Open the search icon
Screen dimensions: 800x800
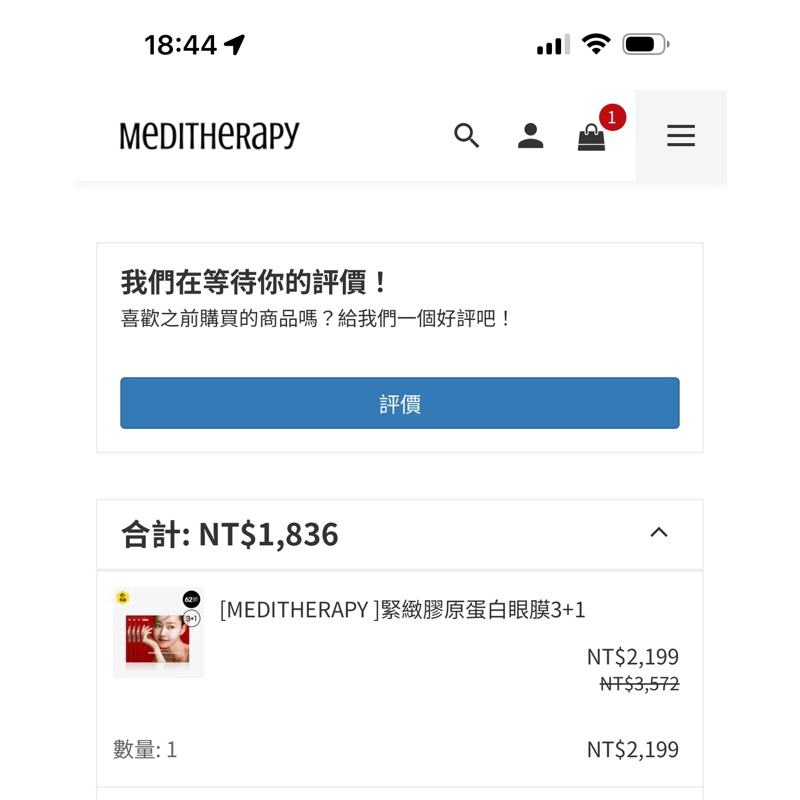pyautogui.click(x=467, y=136)
